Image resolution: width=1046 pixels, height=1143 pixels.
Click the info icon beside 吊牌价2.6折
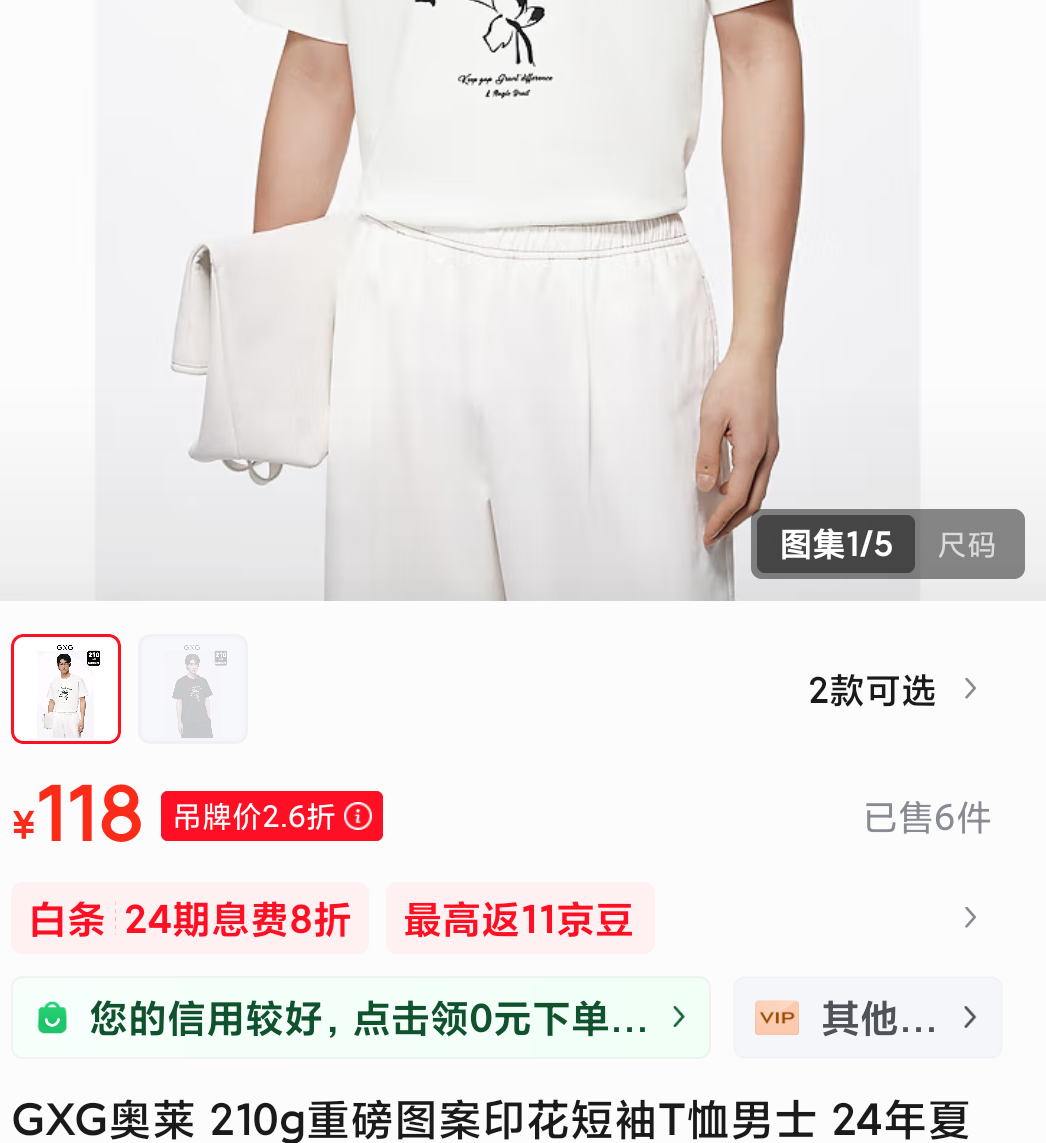tap(359, 815)
